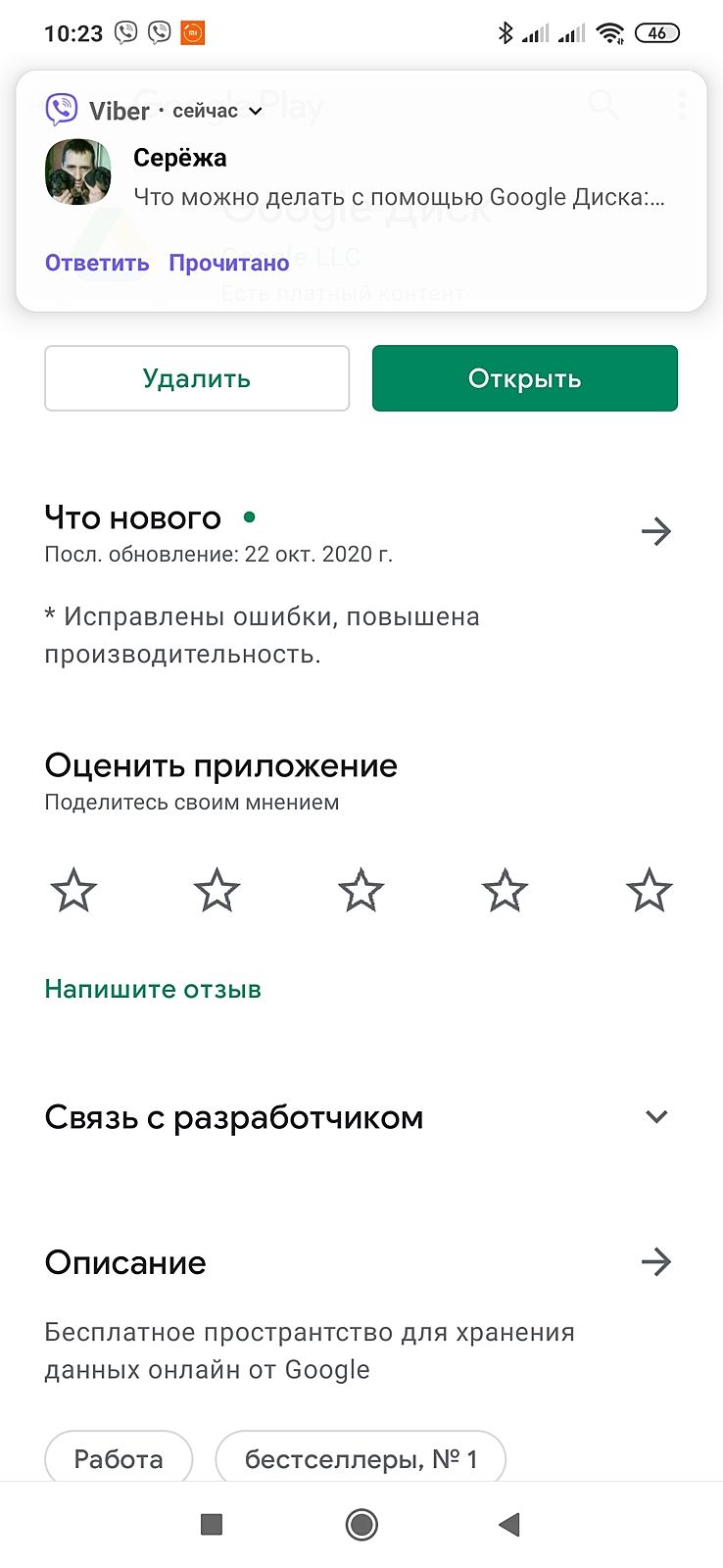Return to the home screen

[x=361, y=1524]
